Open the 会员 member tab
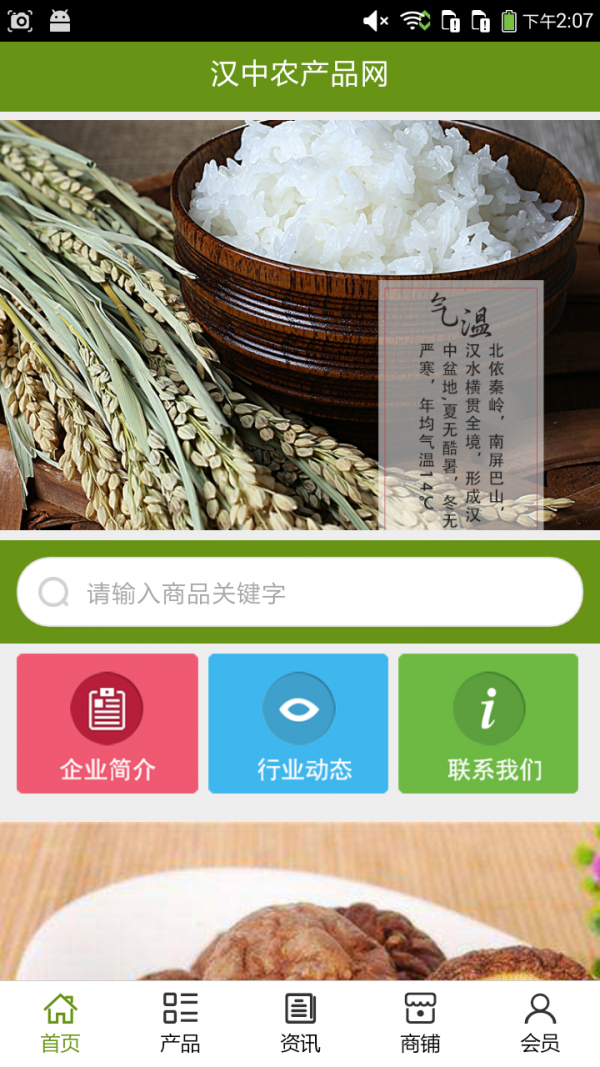This screenshot has height=1067, width=600. click(x=540, y=1023)
